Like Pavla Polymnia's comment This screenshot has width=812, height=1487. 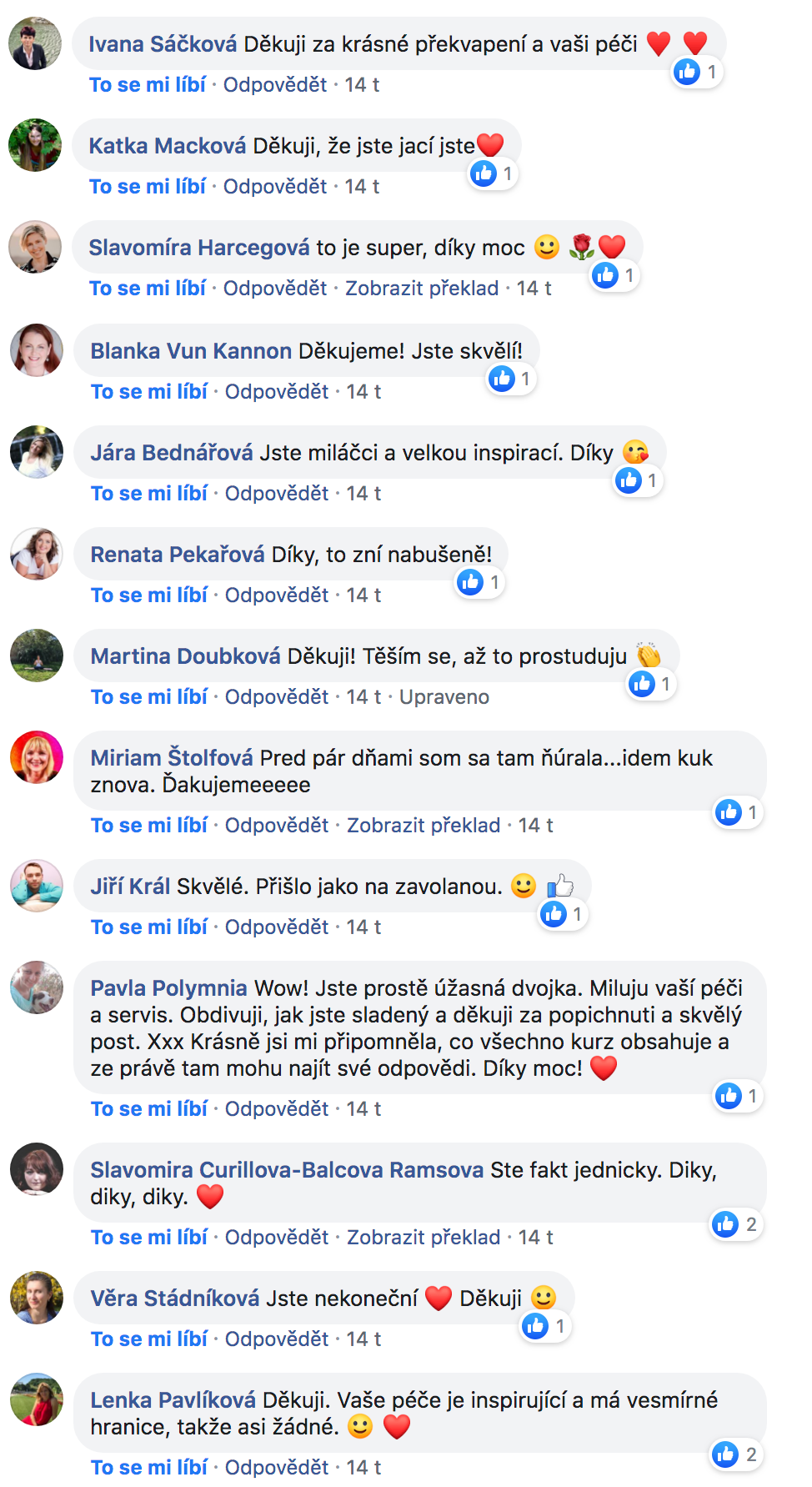point(148,1109)
